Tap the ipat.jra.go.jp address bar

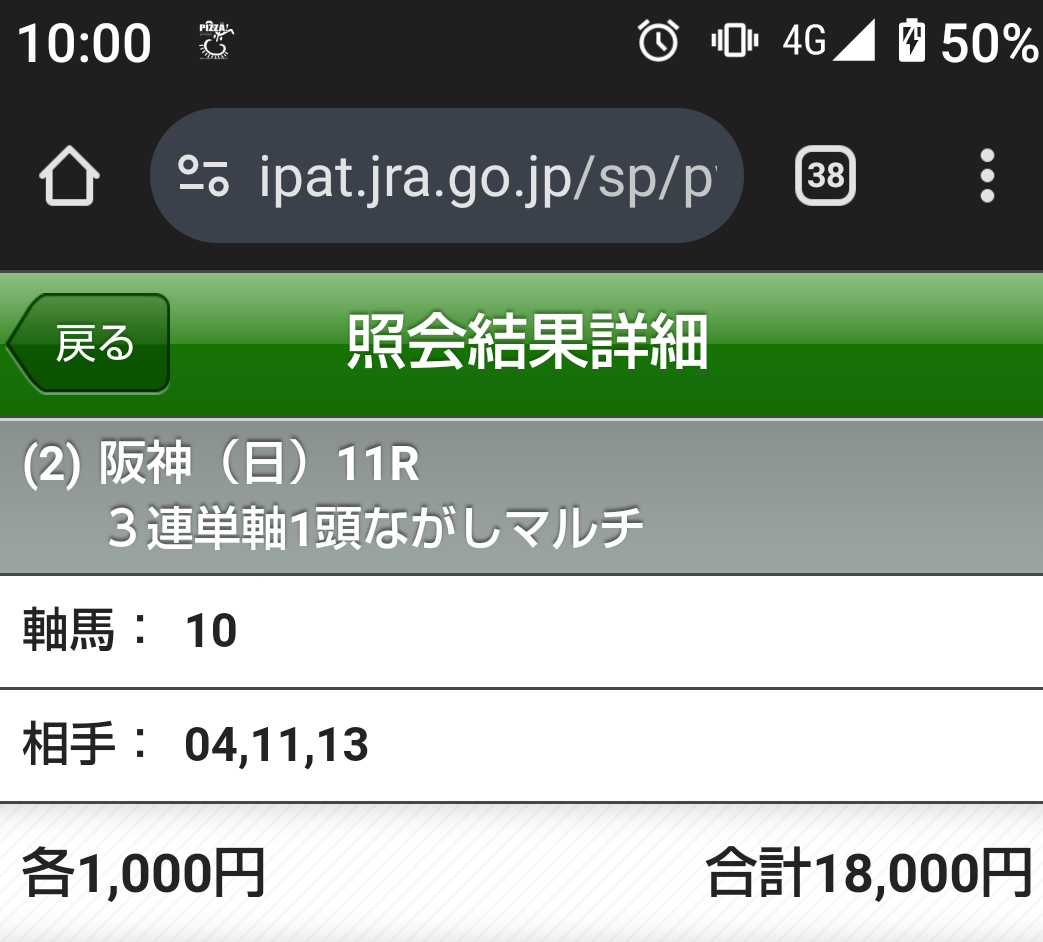[x=485, y=177]
